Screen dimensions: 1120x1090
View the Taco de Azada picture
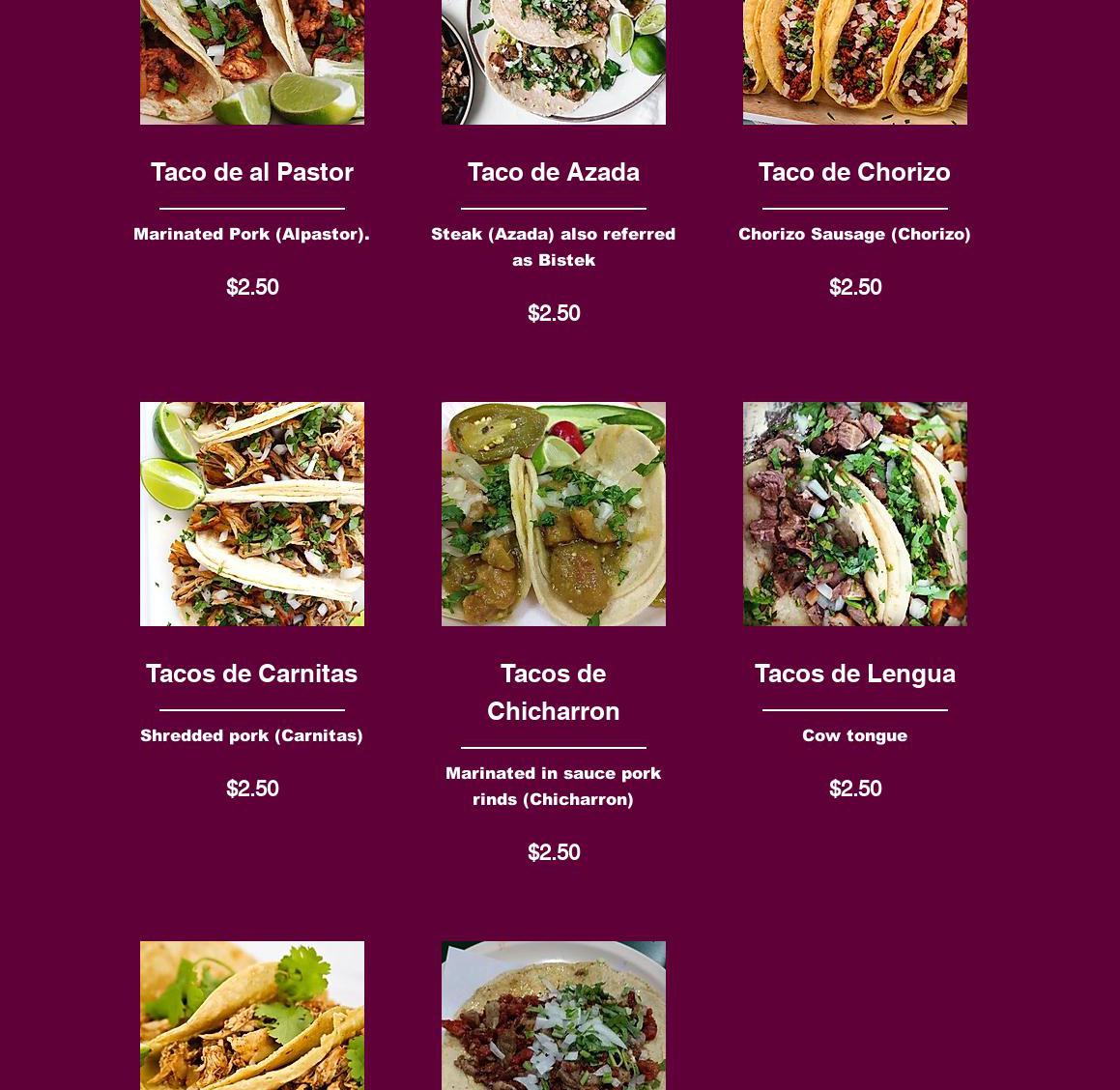point(553,62)
